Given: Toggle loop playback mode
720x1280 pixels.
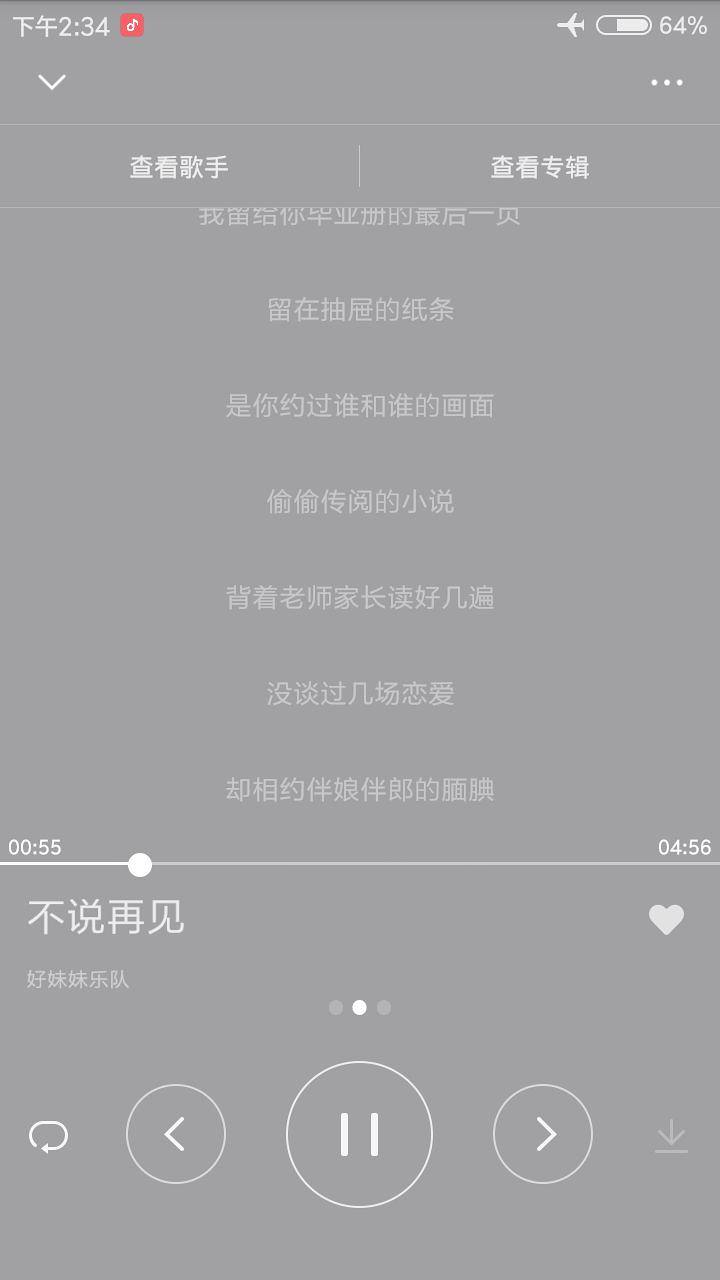Looking at the screenshot, I should [x=50, y=1135].
